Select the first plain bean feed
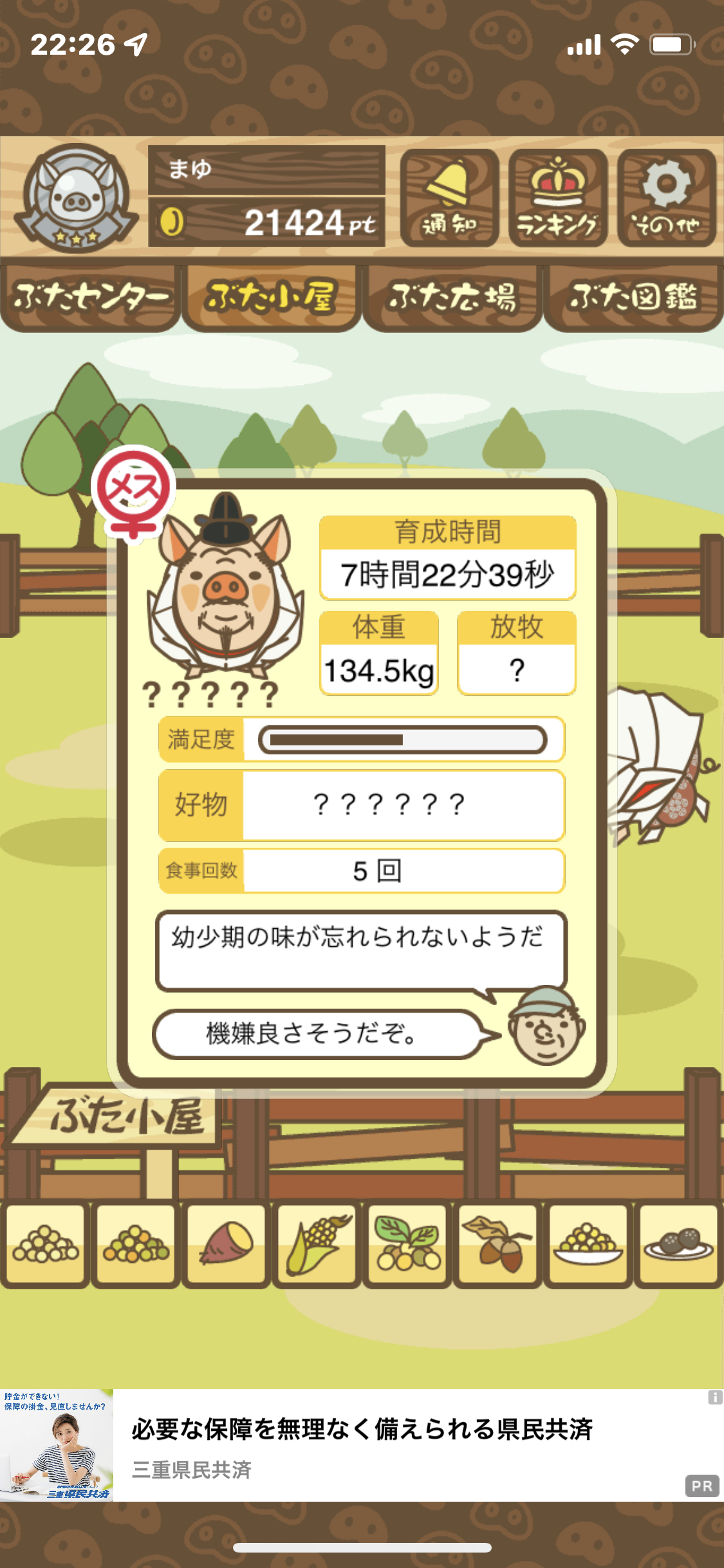724x1568 pixels. 45,1244
